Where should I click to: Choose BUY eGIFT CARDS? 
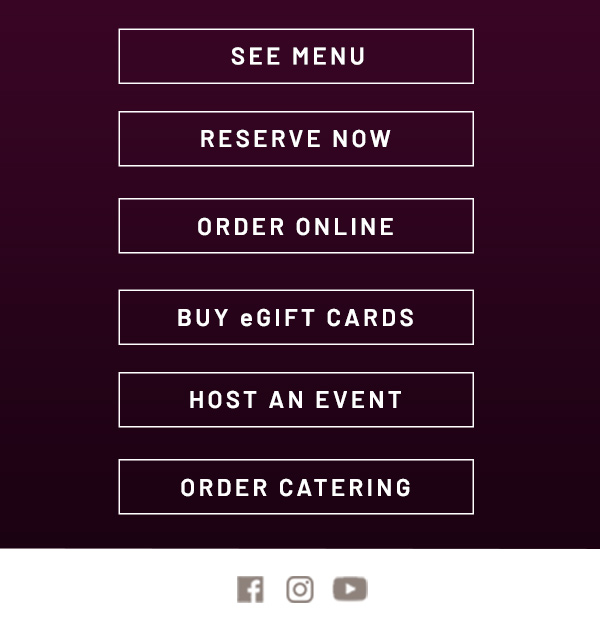click(x=296, y=317)
